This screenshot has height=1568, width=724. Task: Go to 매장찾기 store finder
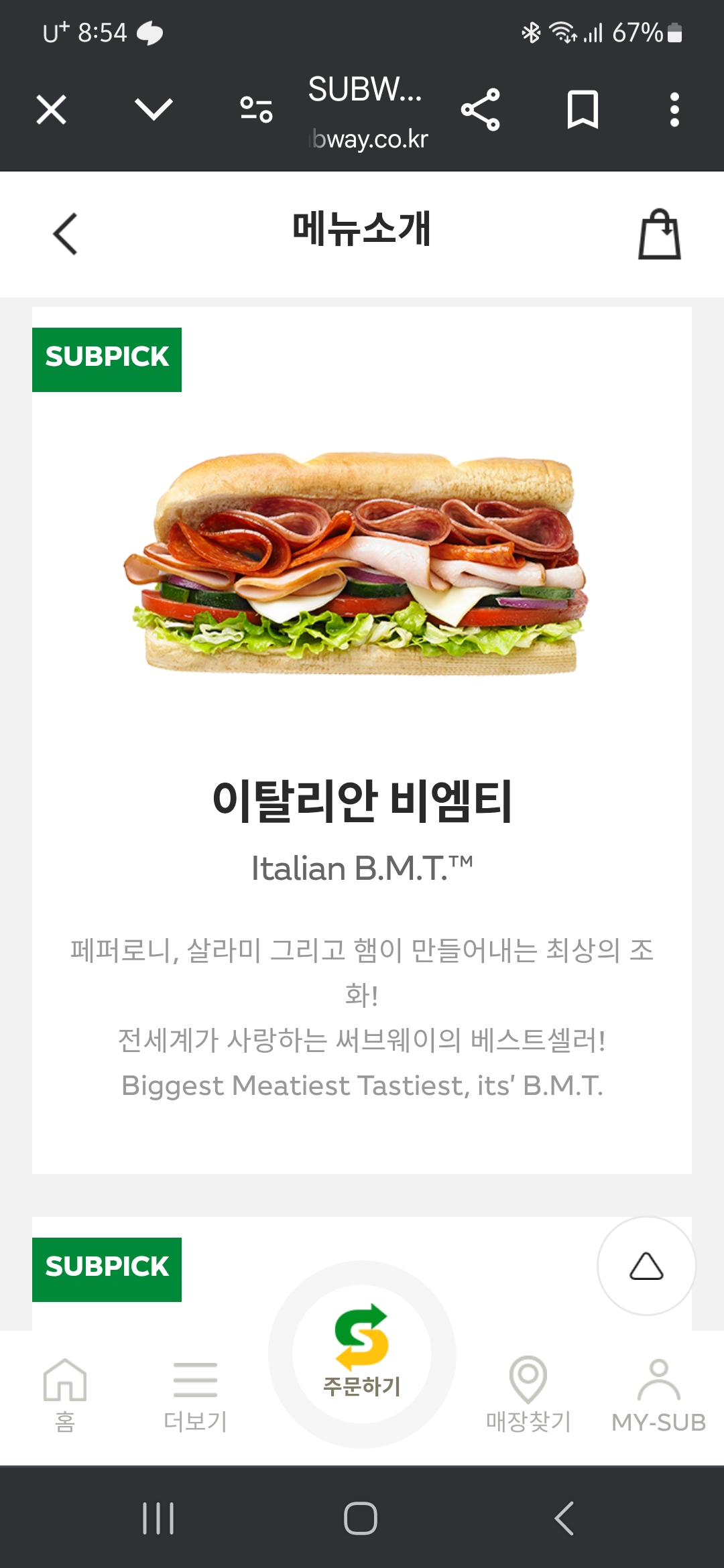(528, 1394)
